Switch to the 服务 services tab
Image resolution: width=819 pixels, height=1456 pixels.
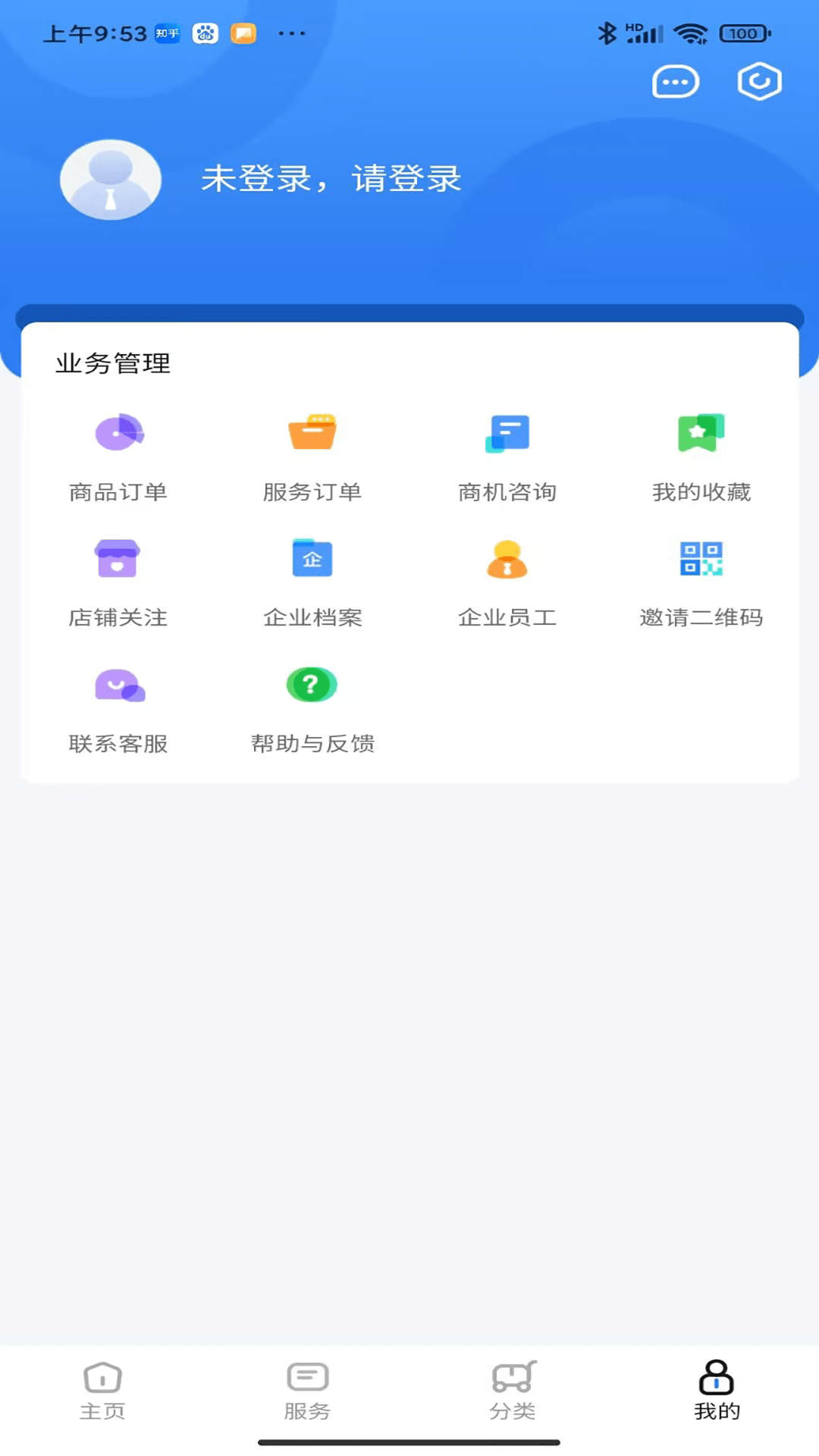pyautogui.click(x=306, y=1389)
